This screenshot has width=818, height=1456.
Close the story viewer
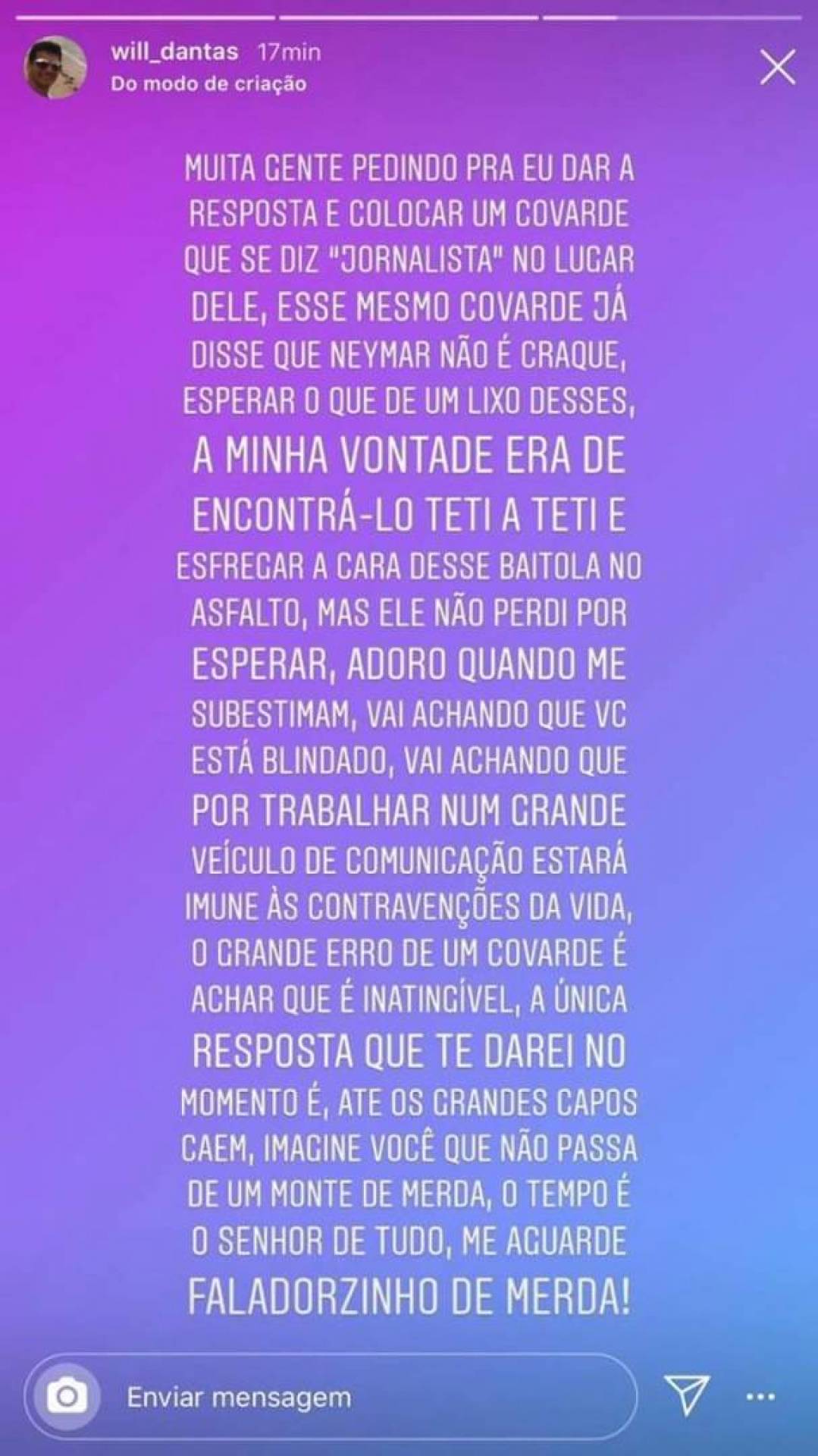click(x=777, y=69)
